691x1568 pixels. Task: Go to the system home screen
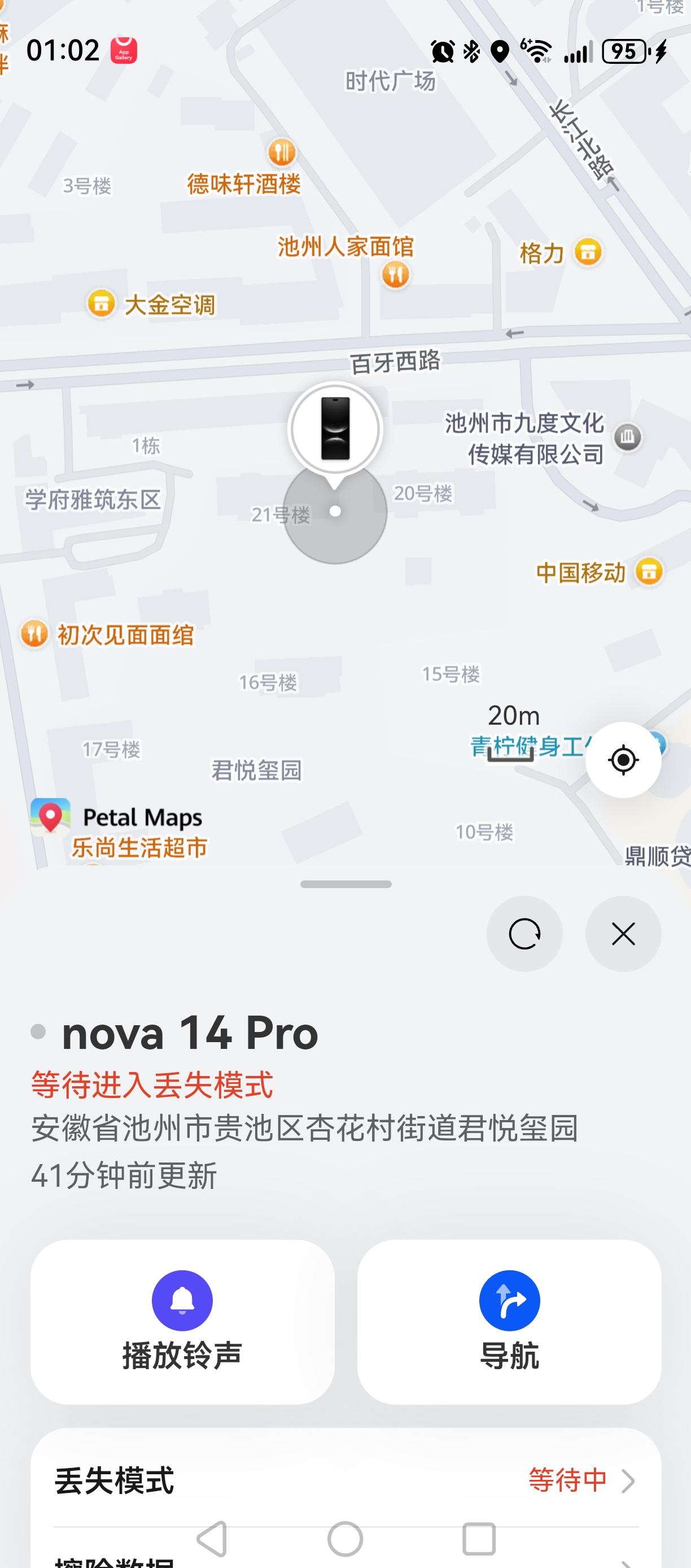click(x=345, y=1539)
